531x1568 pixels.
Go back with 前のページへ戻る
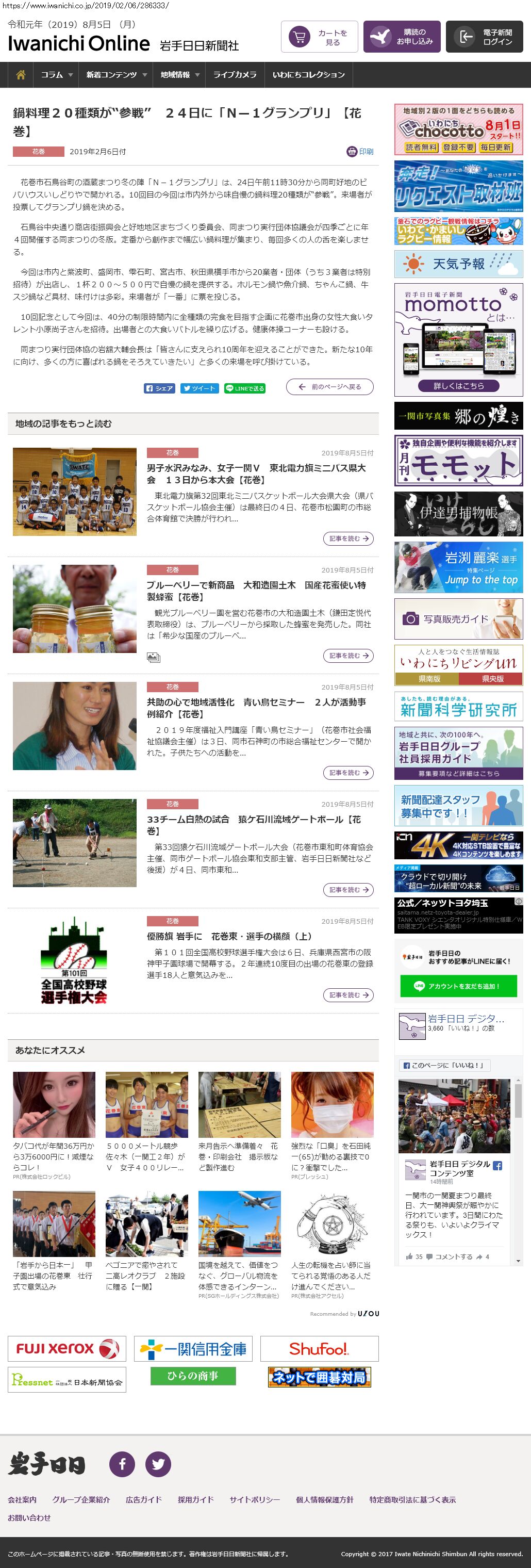tap(329, 387)
